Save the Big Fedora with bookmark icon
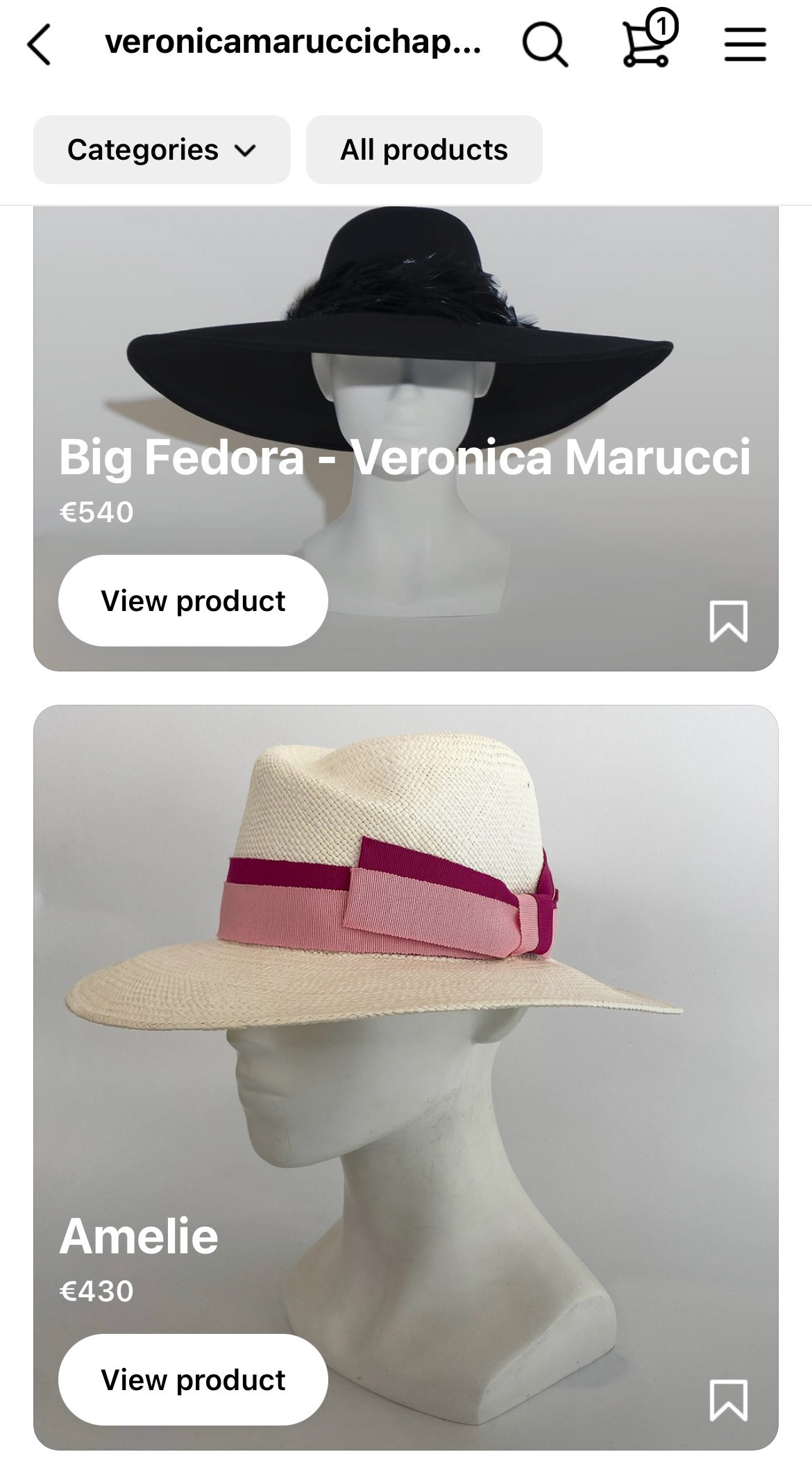This screenshot has width=812, height=1479. tap(728, 621)
